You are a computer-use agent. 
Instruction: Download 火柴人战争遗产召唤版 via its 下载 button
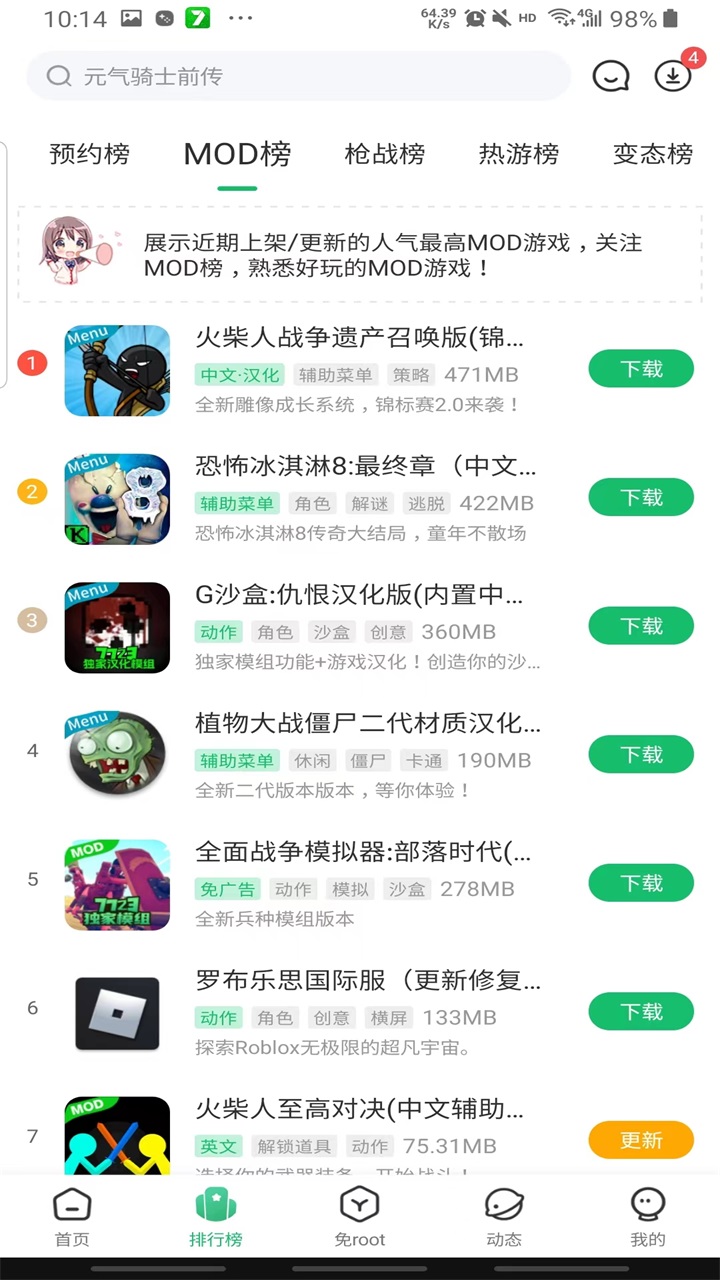coord(640,369)
